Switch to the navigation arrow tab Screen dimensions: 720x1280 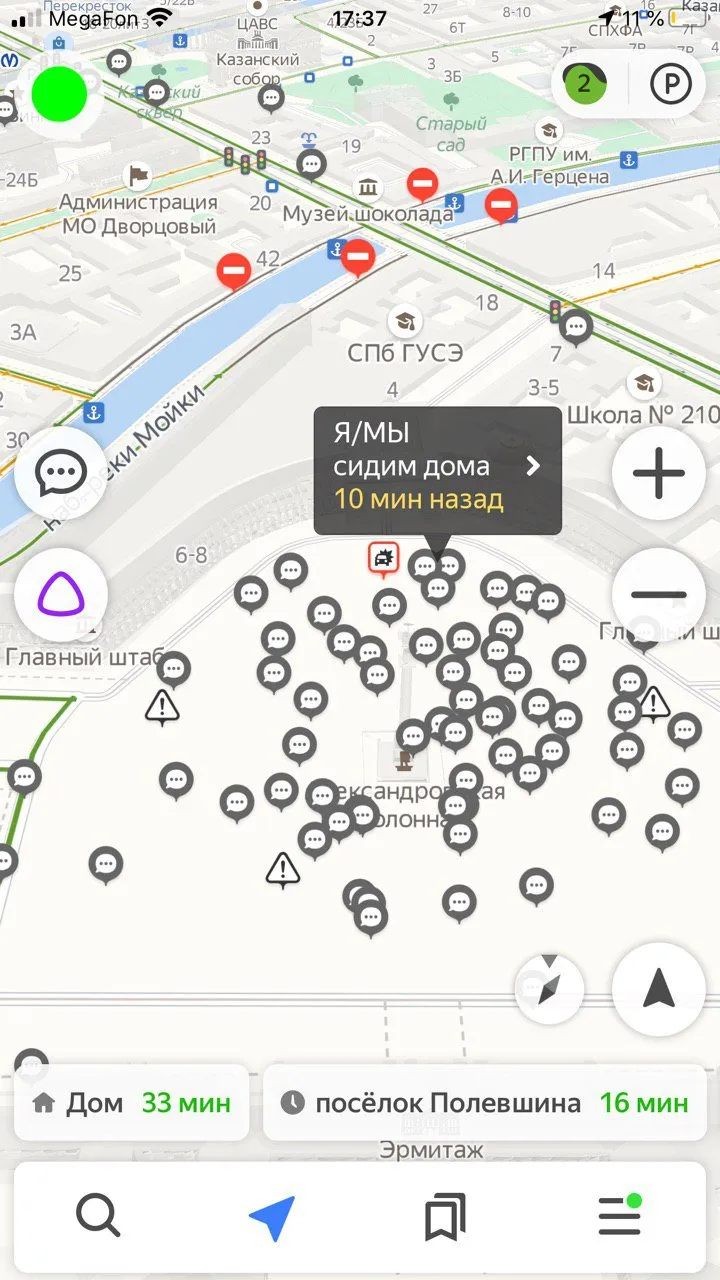coord(272,1217)
